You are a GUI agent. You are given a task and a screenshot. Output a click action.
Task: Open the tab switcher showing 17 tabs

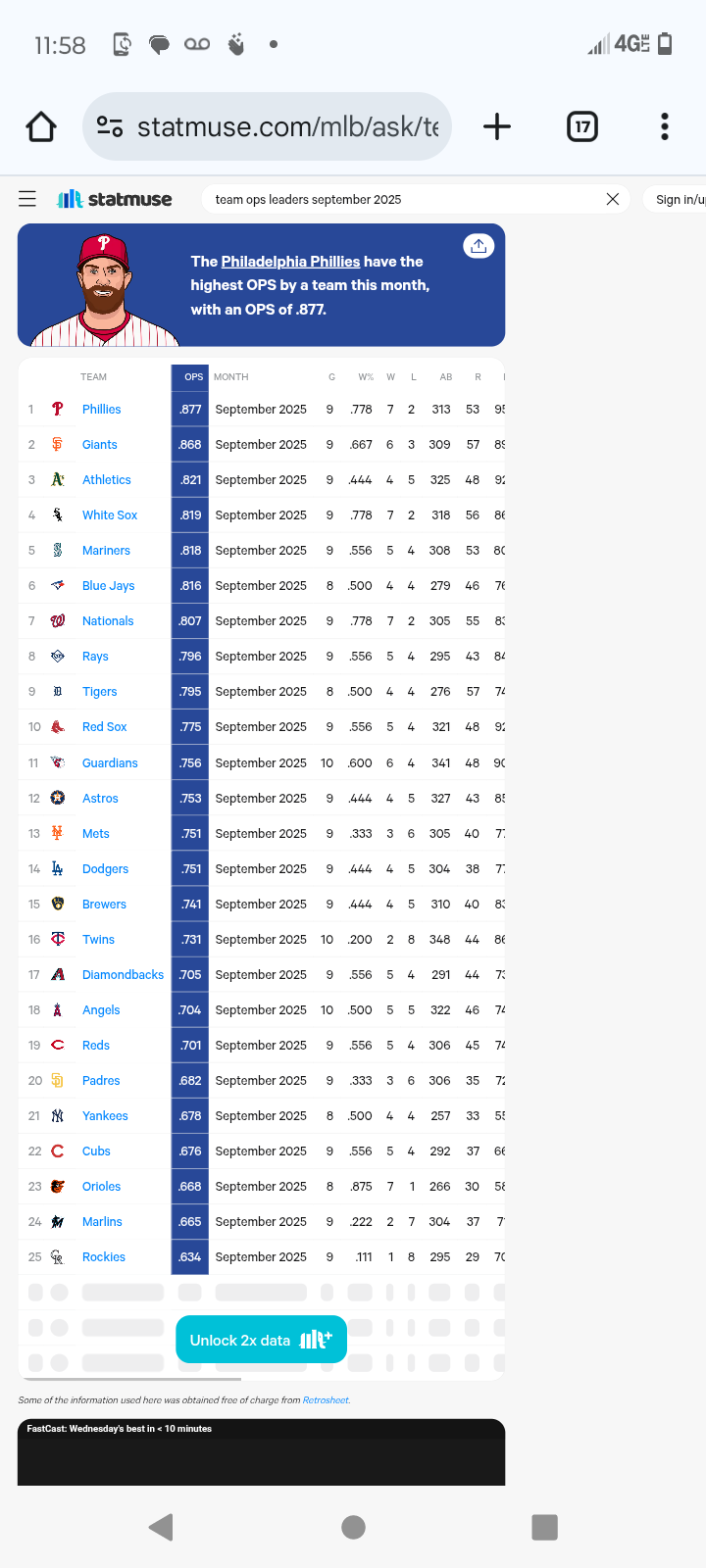coord(581,125)
